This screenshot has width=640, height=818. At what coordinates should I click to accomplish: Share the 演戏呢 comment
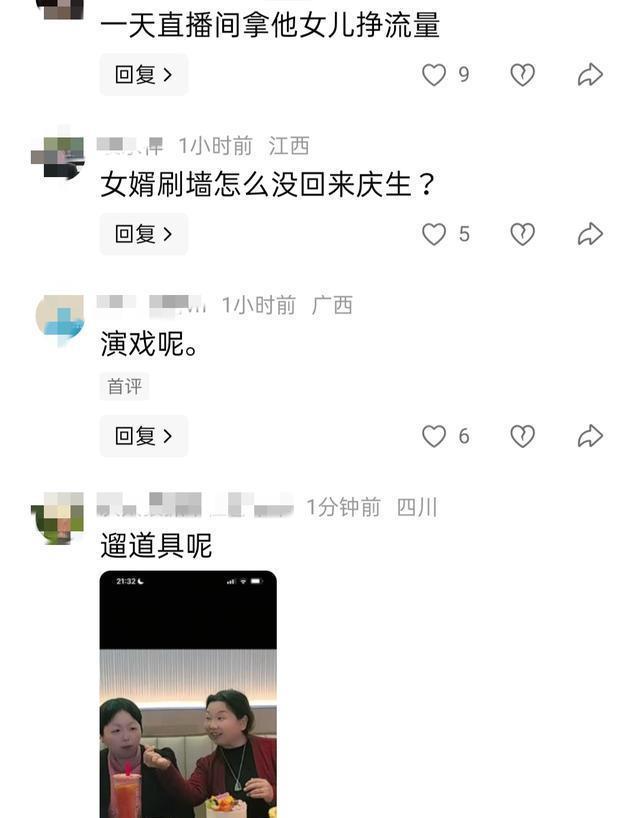pyautogui.click(x=590, y=436)
